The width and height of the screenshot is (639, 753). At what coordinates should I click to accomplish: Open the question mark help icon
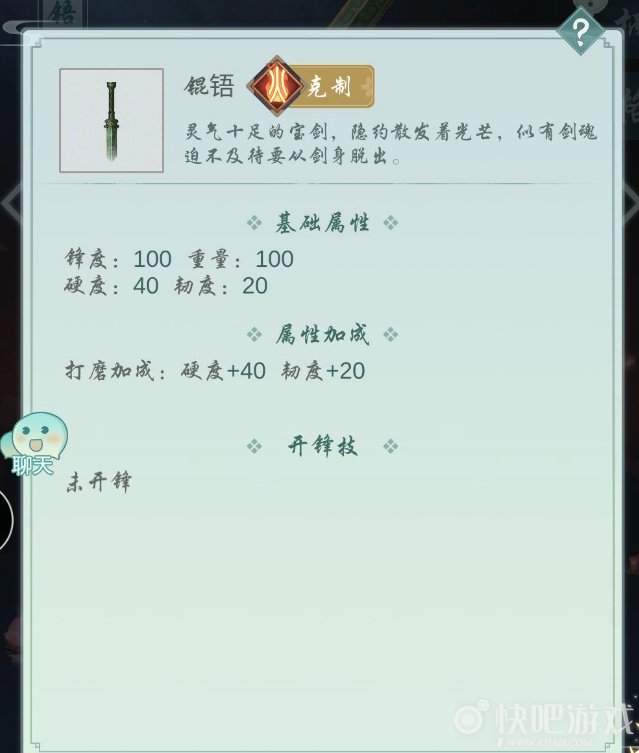(580, 30)
